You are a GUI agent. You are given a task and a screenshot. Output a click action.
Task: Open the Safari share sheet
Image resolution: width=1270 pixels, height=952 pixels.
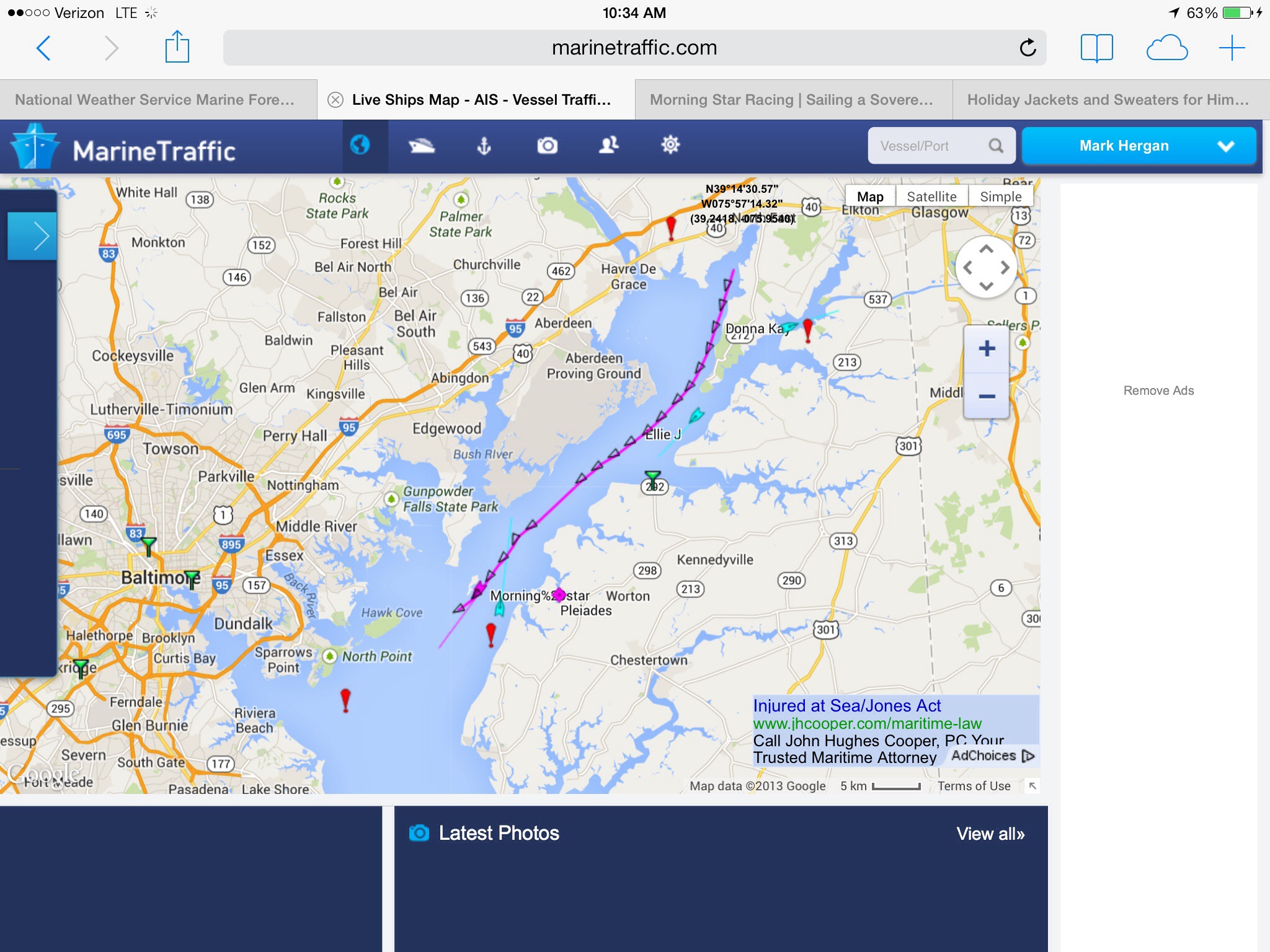tap(177, 47)
